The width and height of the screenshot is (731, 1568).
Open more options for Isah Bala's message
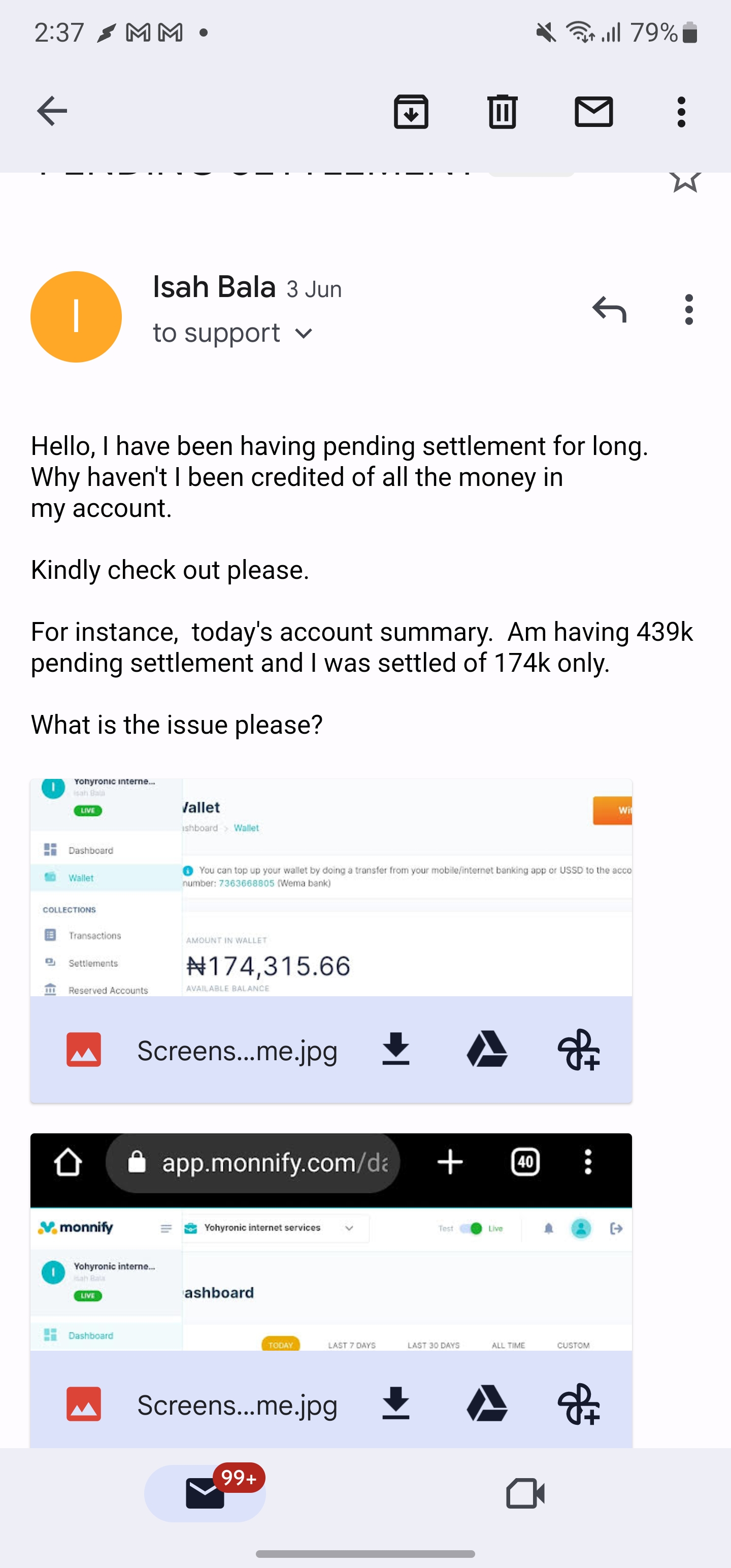[x=688, y=309]
